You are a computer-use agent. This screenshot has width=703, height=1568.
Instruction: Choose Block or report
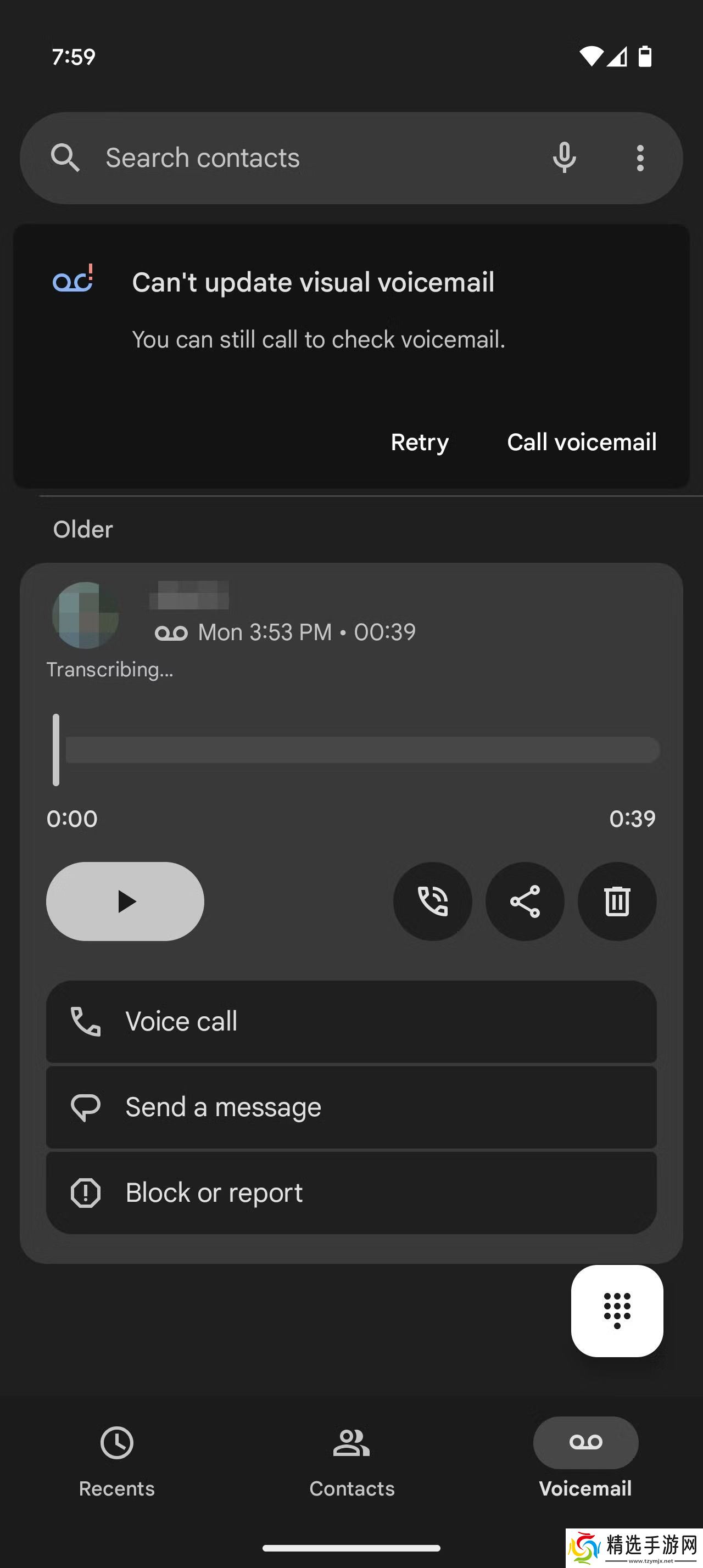[351, 1192]
